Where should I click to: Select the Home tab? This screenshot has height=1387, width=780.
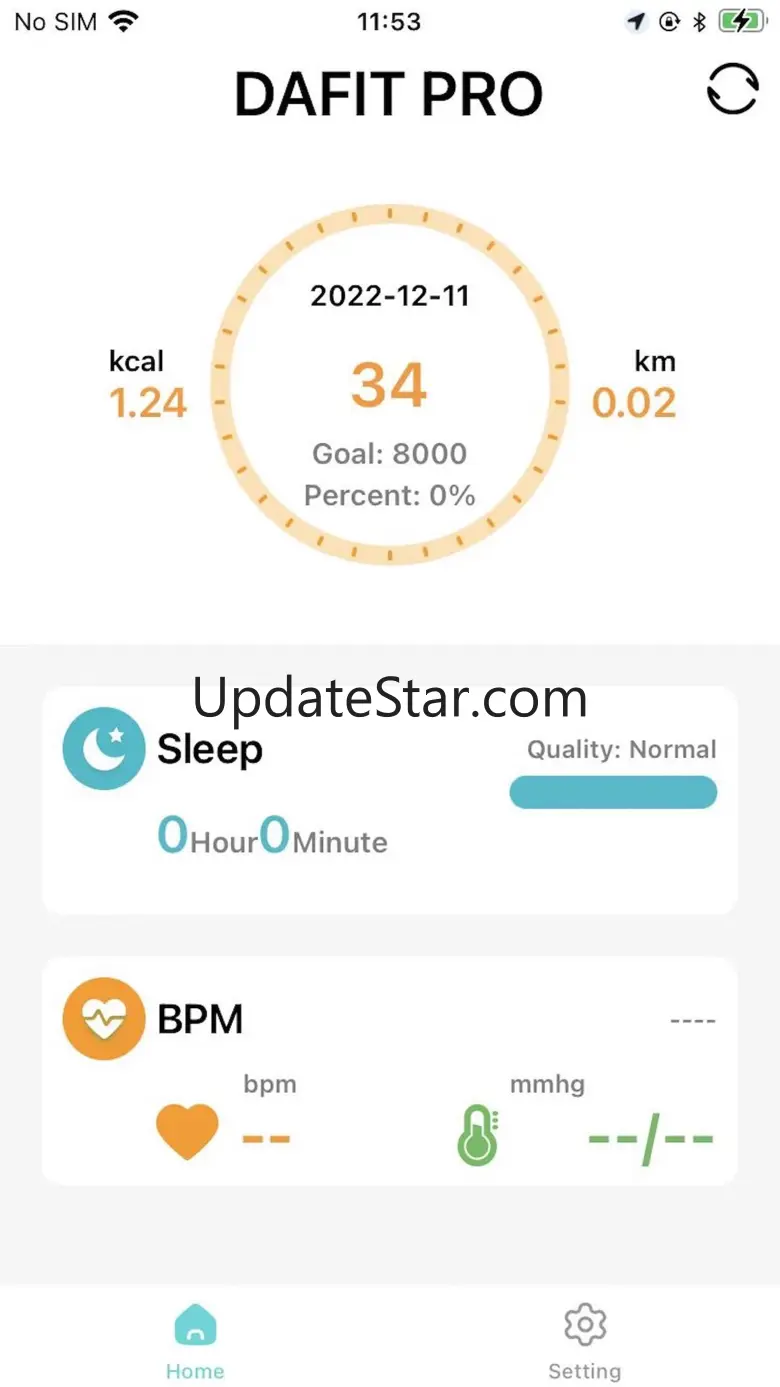pyautogui.click(x=195, y=1342)
